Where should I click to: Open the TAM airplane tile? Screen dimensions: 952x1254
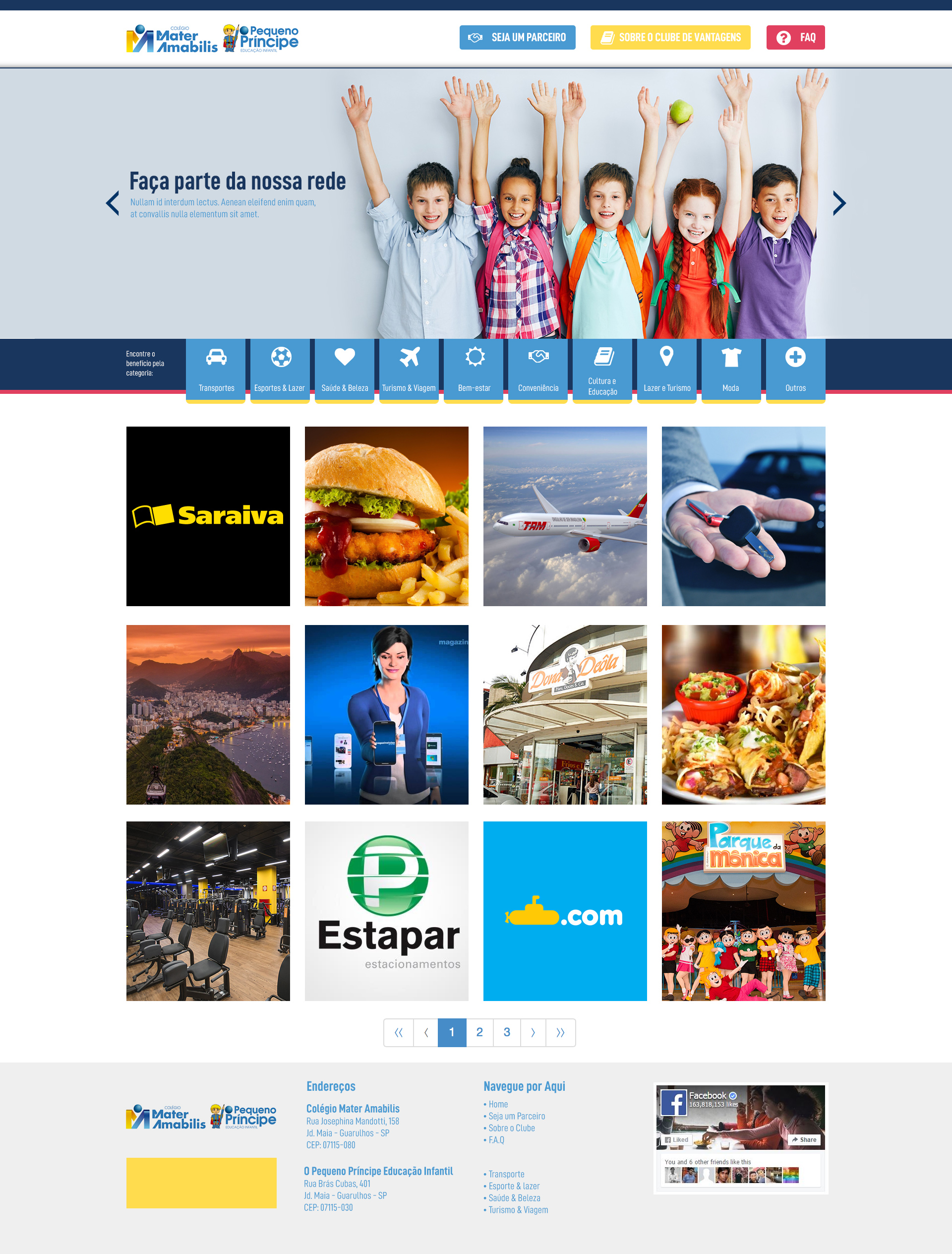[x=565, y=516]
